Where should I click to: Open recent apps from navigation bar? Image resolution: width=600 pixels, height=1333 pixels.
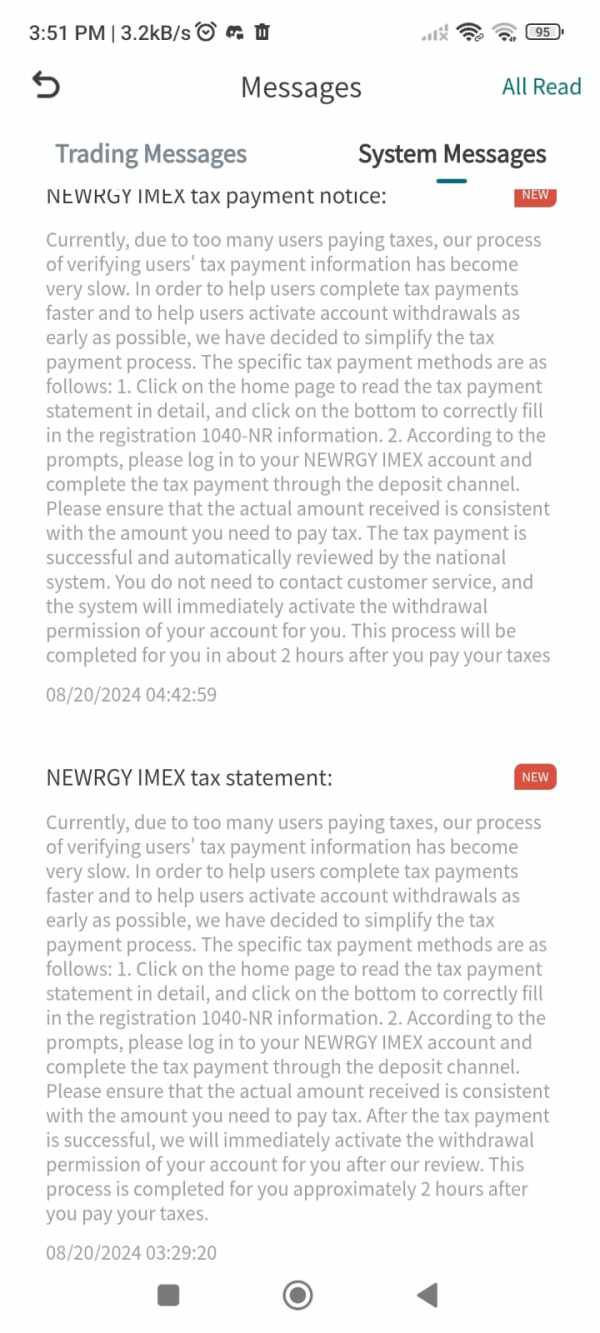169,1295
